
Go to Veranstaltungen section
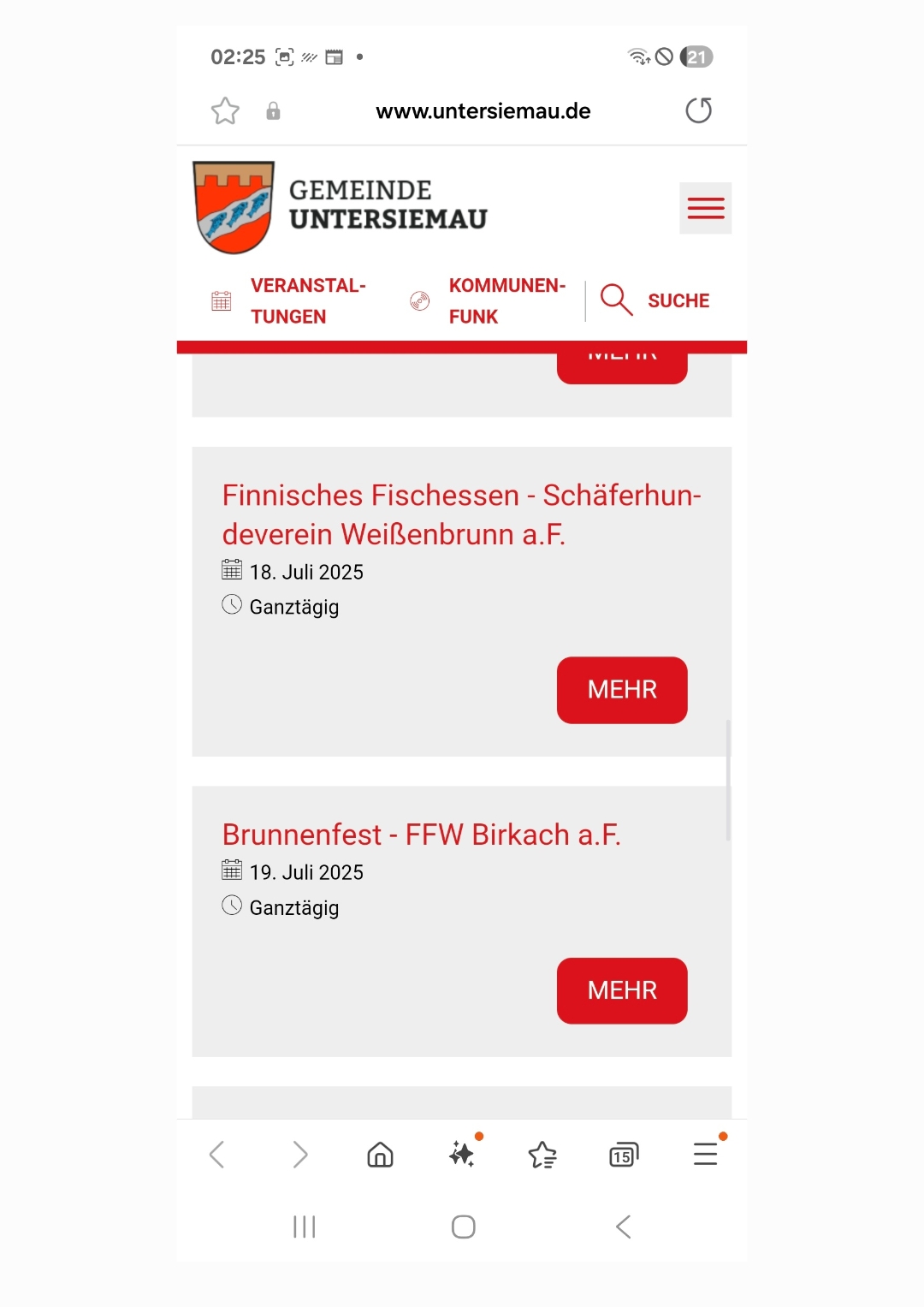click(288, 300)
